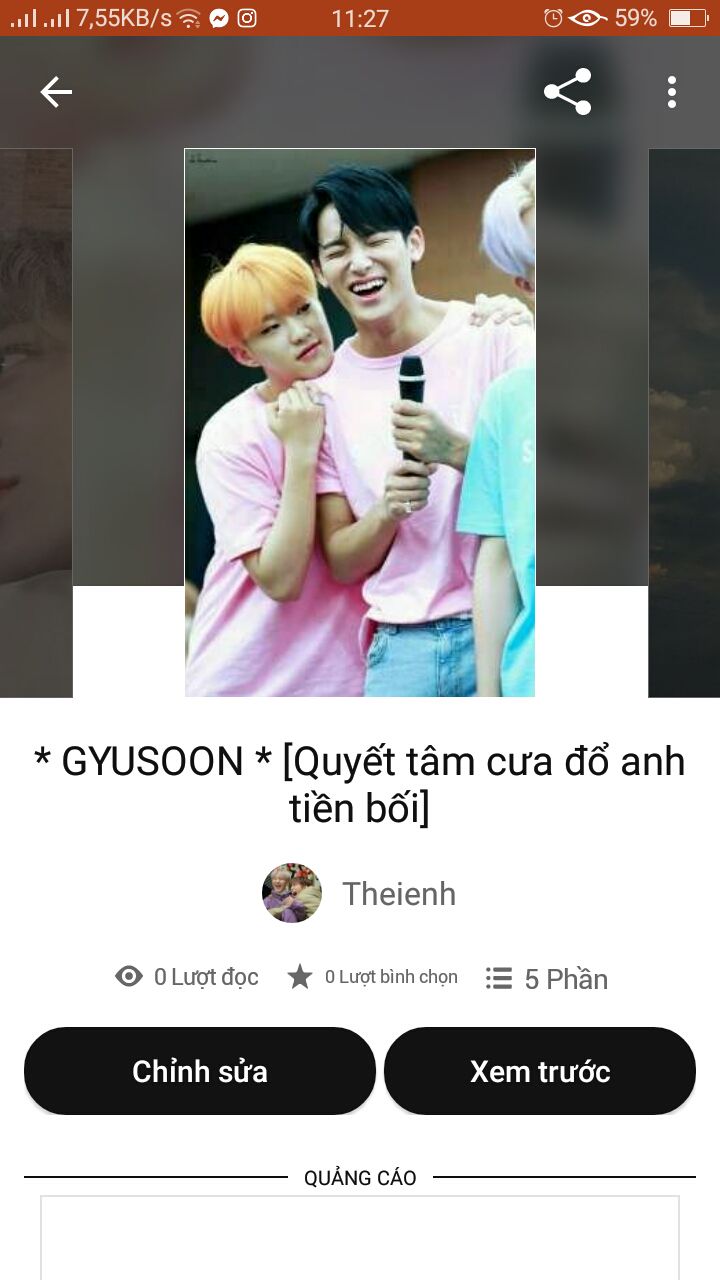
Task: Go back using the arrow icon
Action: point(56,92)
